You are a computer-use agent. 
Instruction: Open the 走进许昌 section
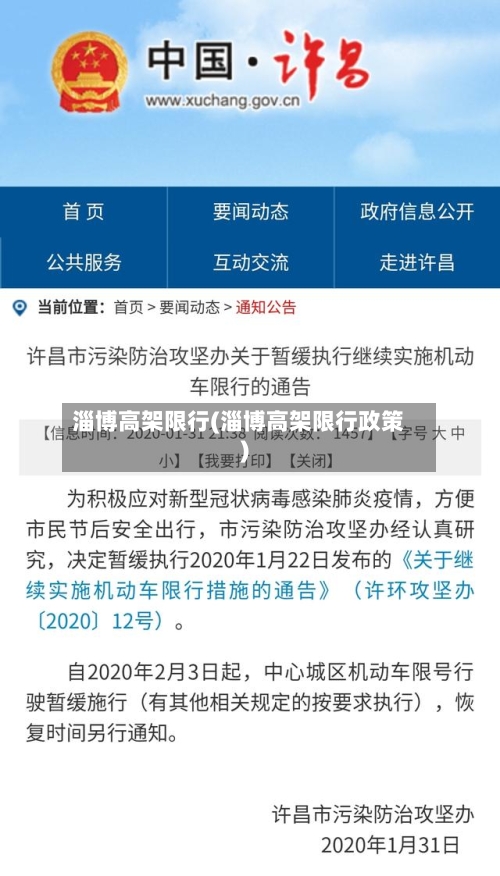tap(417, 262)
